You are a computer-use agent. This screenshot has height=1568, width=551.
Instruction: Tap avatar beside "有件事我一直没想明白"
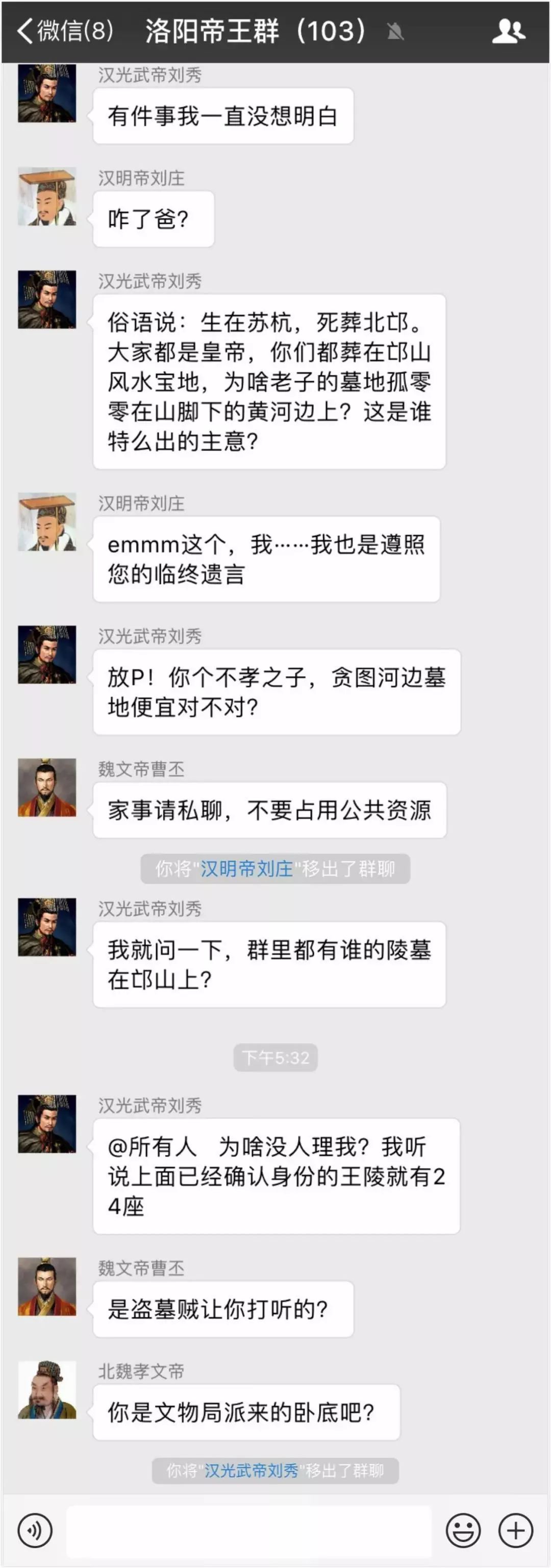47,94
